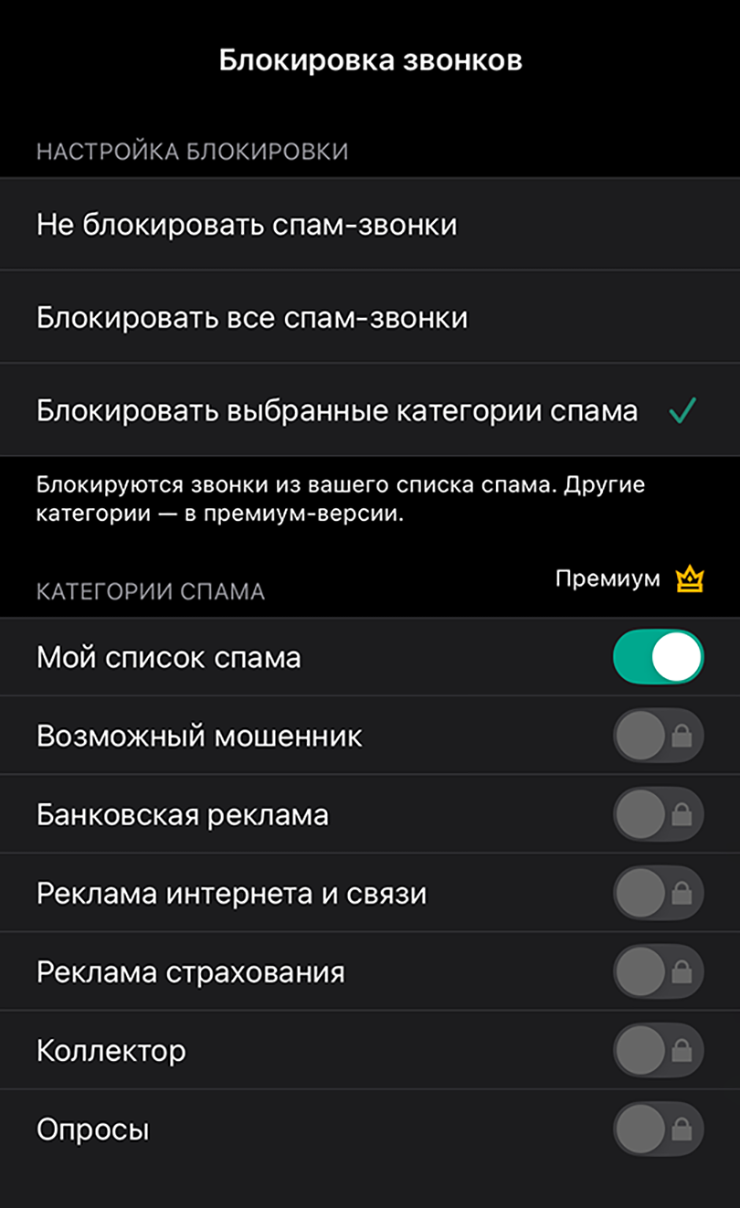The image size is (740, 1208).
Task: Toggle the locked "Возможный мошенник" switch
Action: [658, 737]
